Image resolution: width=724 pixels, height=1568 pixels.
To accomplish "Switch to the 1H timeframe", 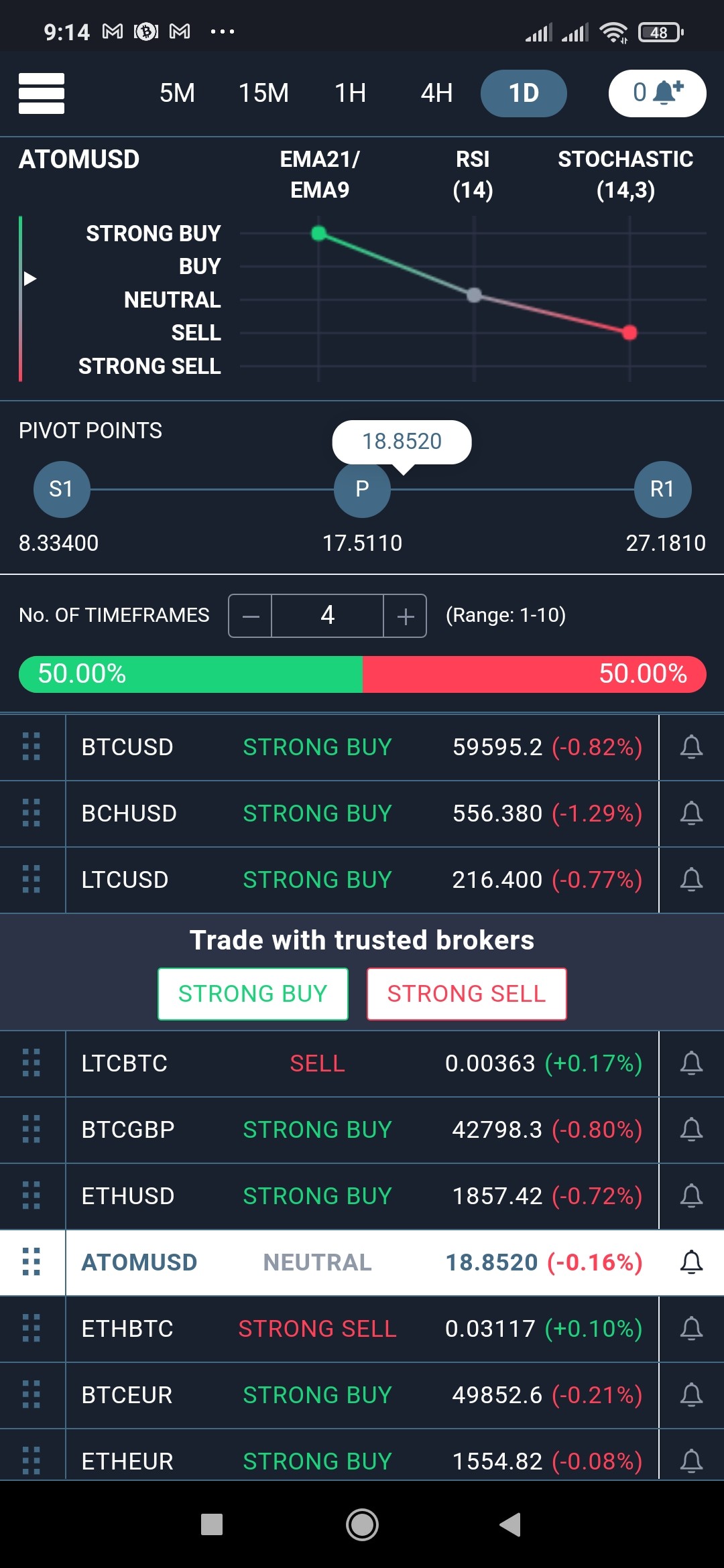I will click(350, 93).
